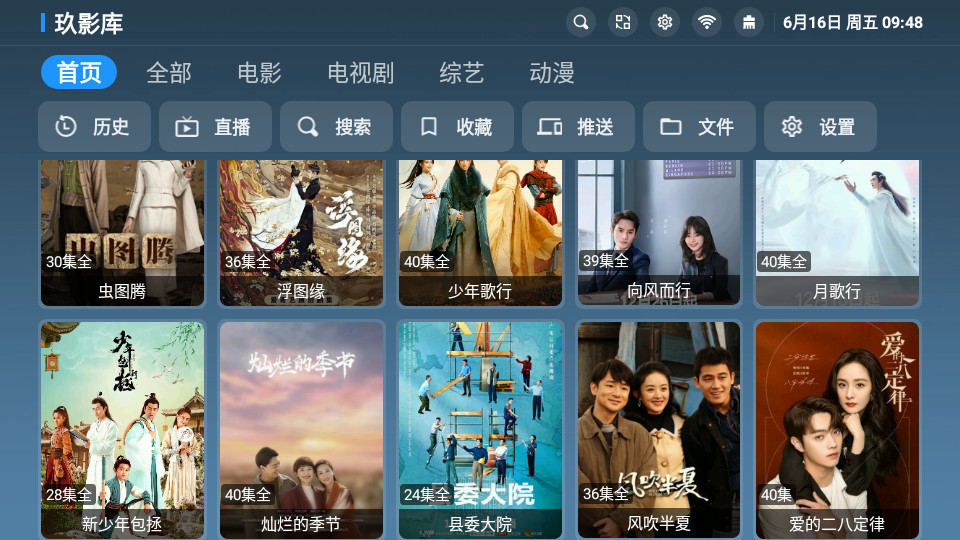Tap the cleanup brush icon
This screenshot has height=540, width=960.
[x=749, y=22]
